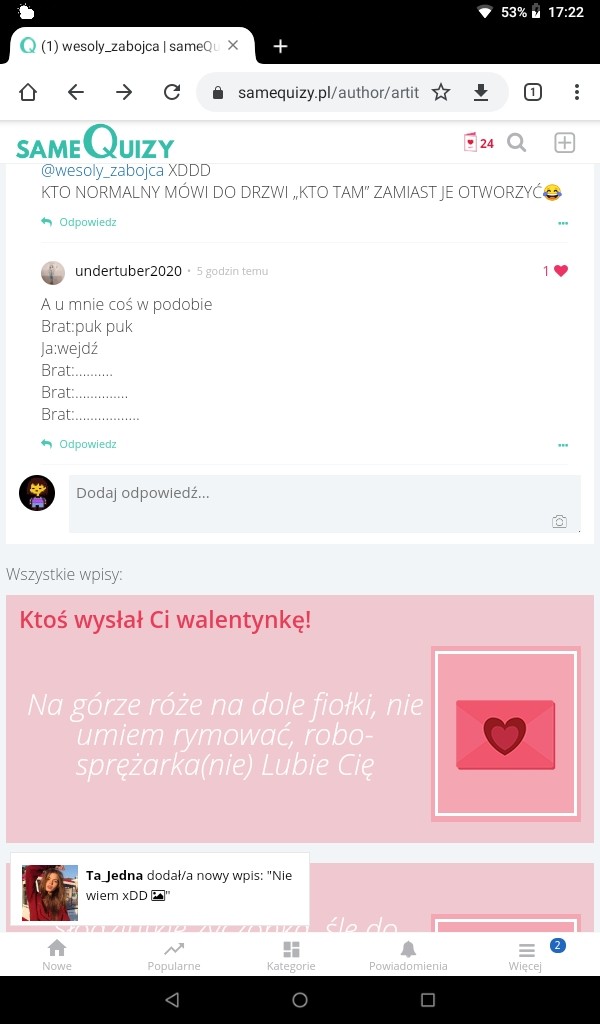Image resolution: width=600 pixels, height=1024 pixels.
Task: Open the Więcej menu tab
Action: pos(526,956)
